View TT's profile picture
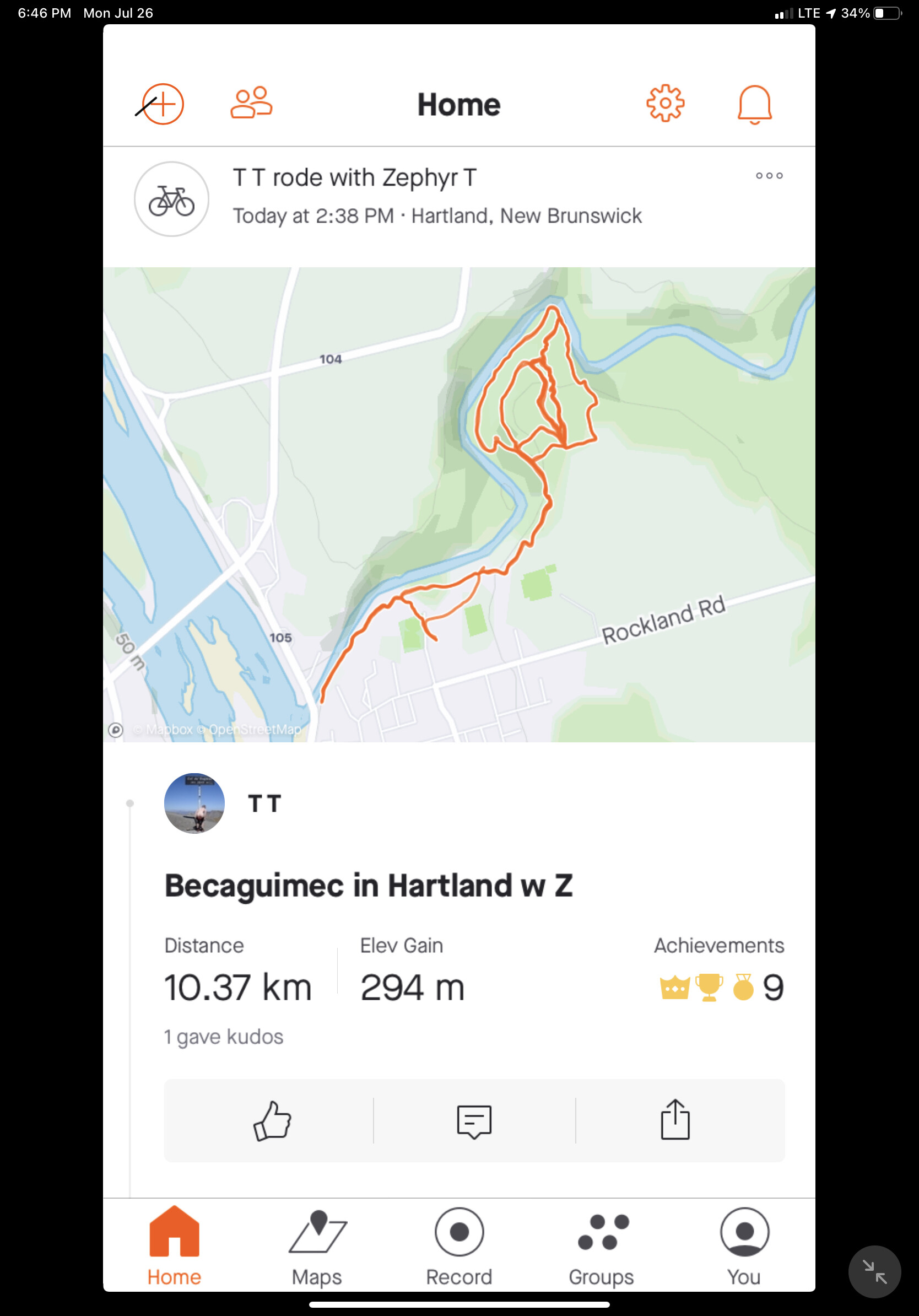919x1316 pixels. click(194, 803)
